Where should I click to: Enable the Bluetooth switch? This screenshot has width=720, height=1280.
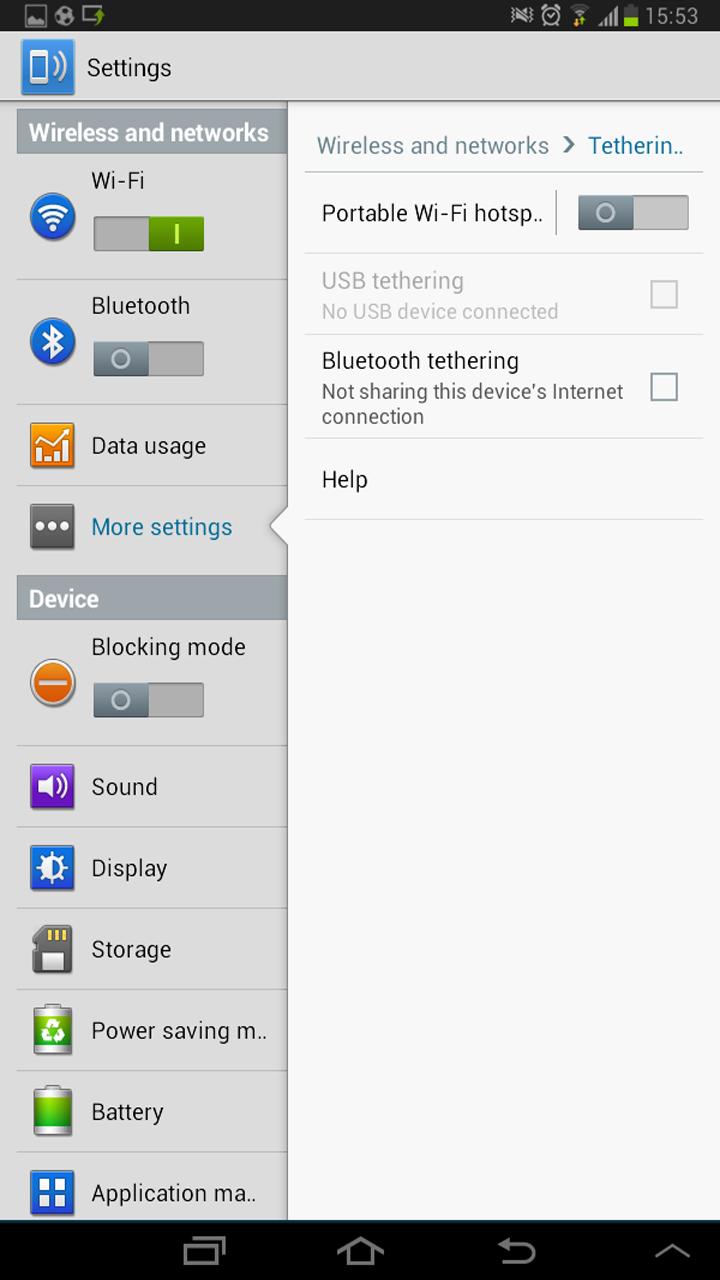point(148,359)
